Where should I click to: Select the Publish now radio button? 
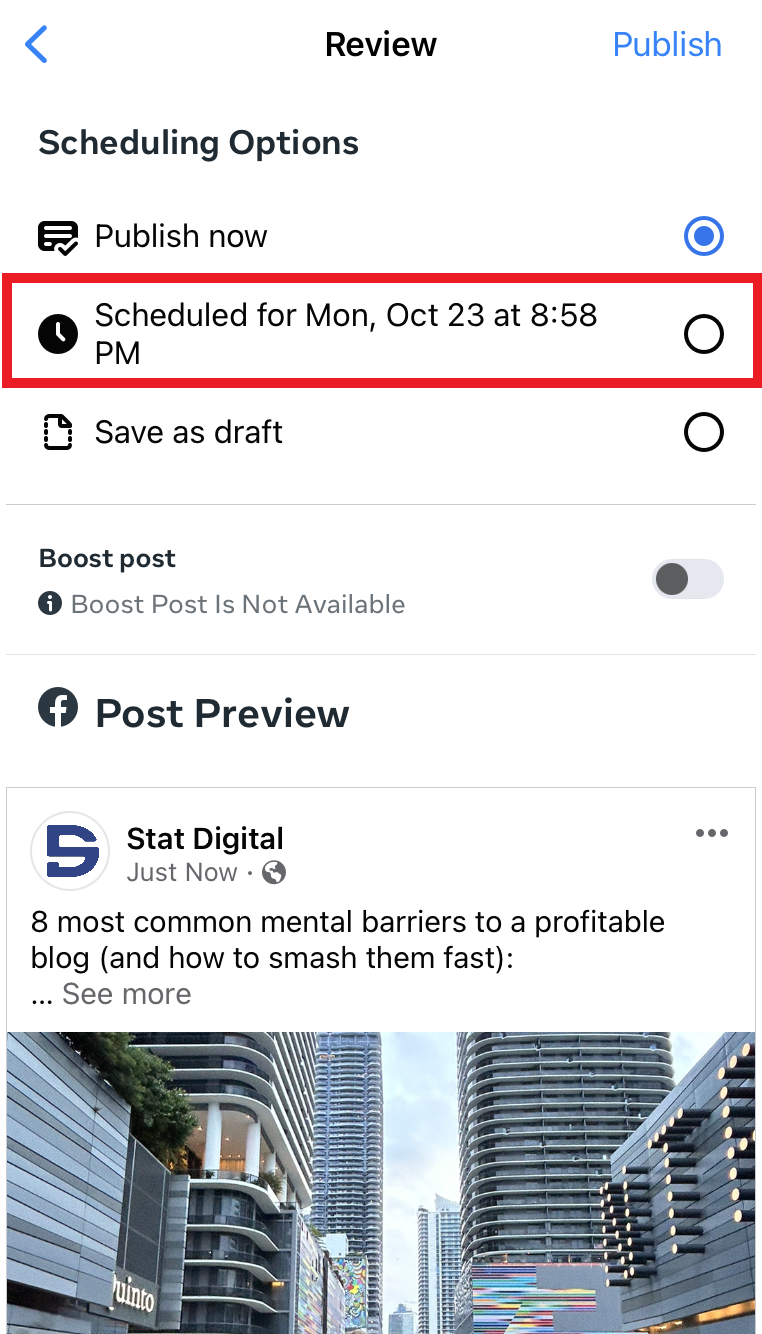pyautogui.click(x=703, y=236)
